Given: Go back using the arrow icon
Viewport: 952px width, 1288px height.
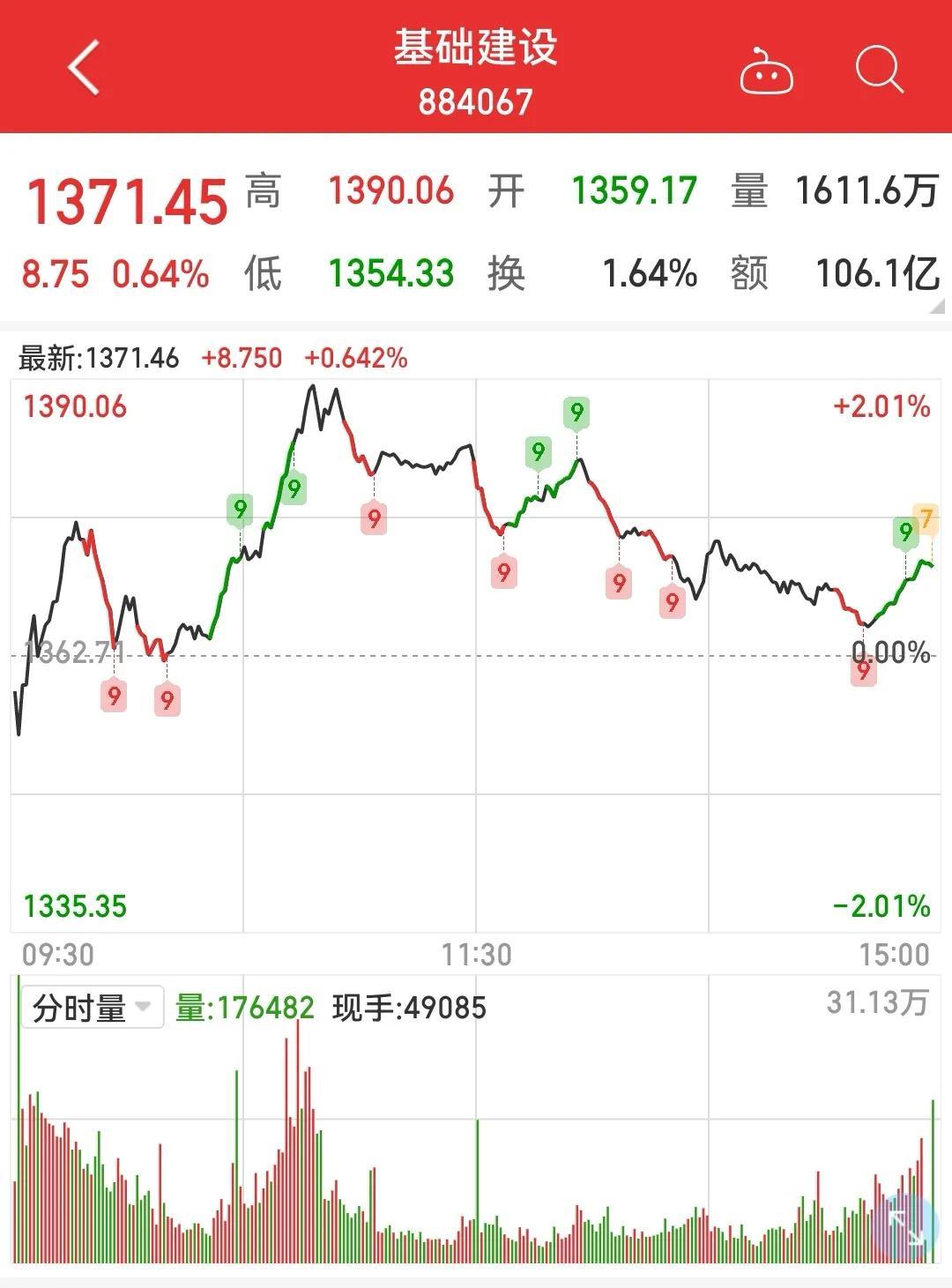Looking at the screenshot, I should [84, 67].
